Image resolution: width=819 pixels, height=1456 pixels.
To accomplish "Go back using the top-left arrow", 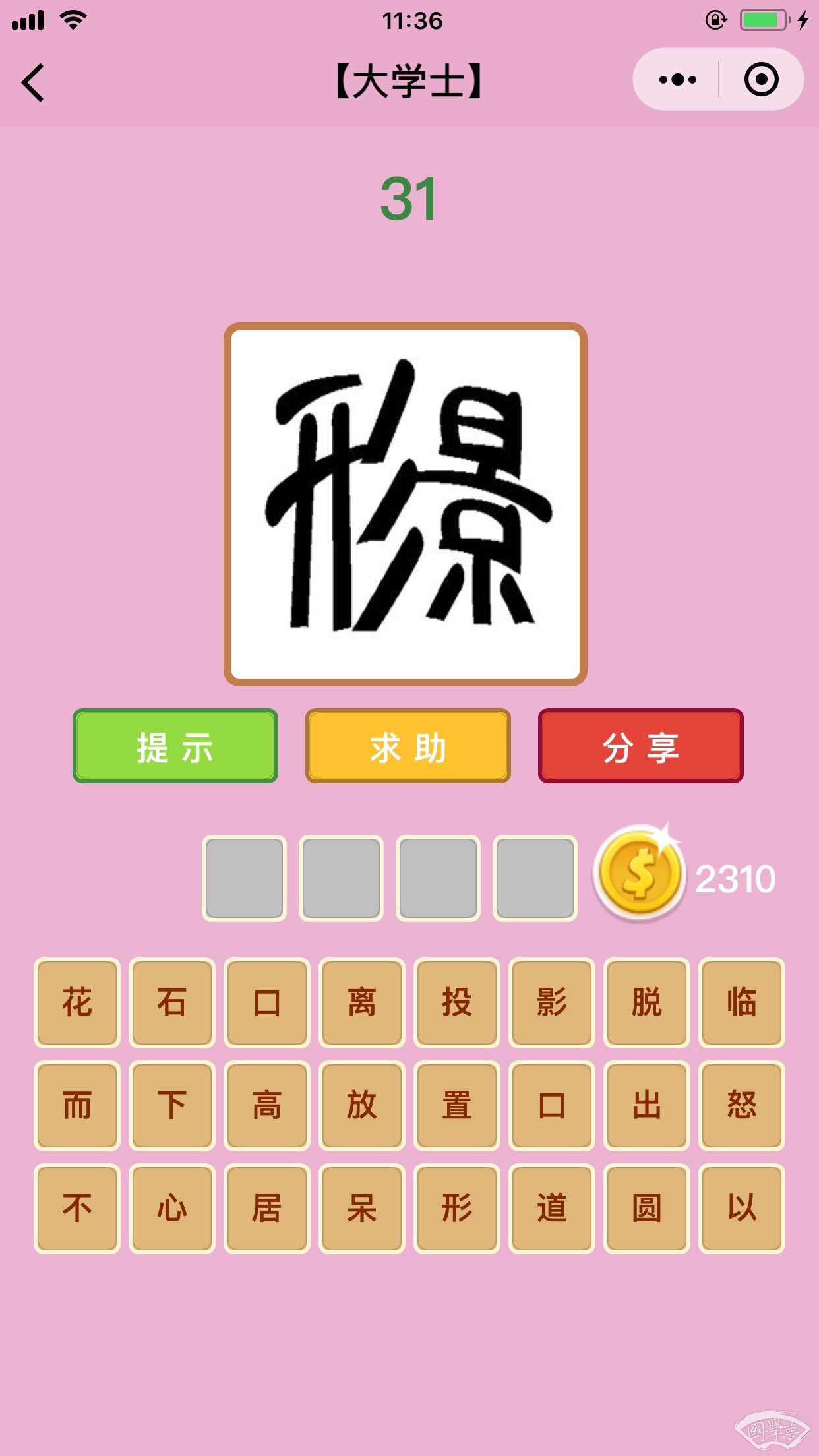I will (33, 82).
